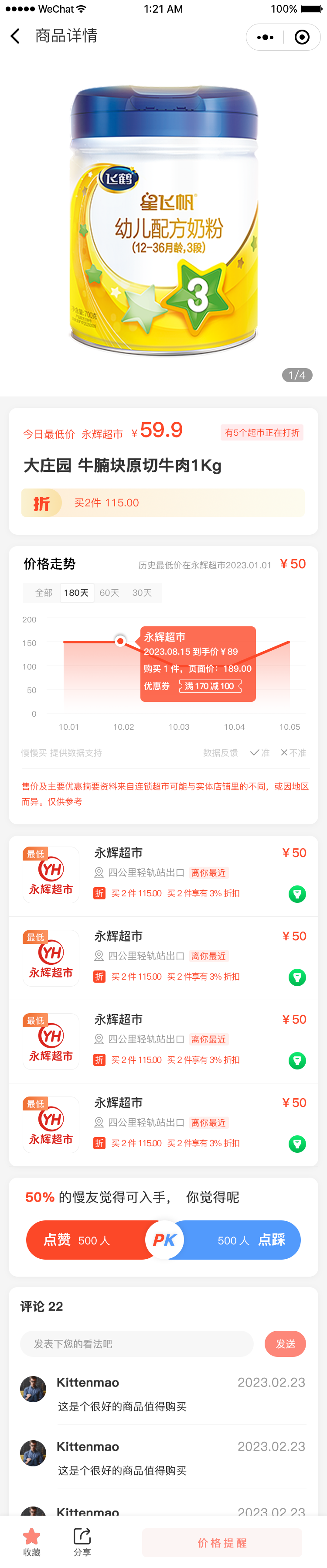Close the mini program with the circle button
Viewport: 327px width, 1568px height.
click(x=301, y=37)
